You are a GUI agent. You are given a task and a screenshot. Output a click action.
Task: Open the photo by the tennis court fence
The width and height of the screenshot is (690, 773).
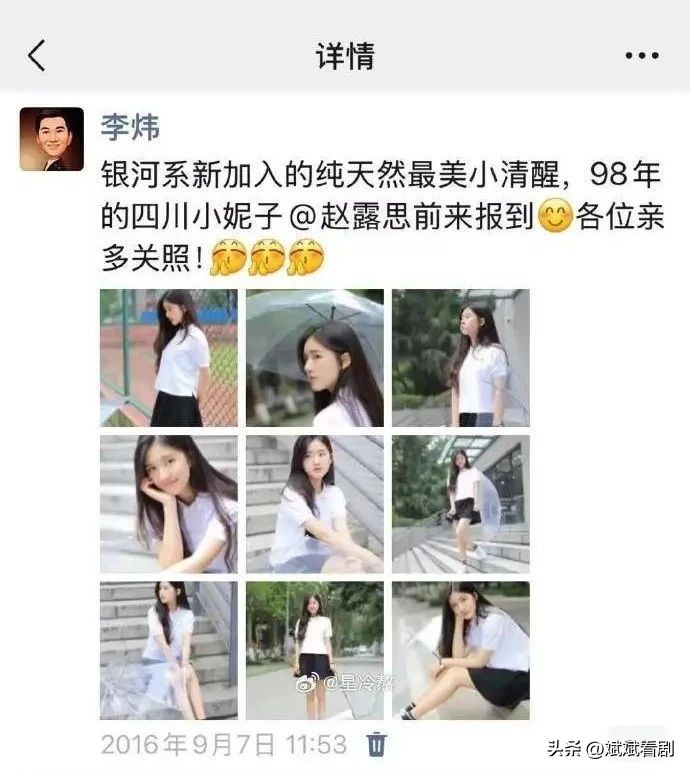click(168, 358)
